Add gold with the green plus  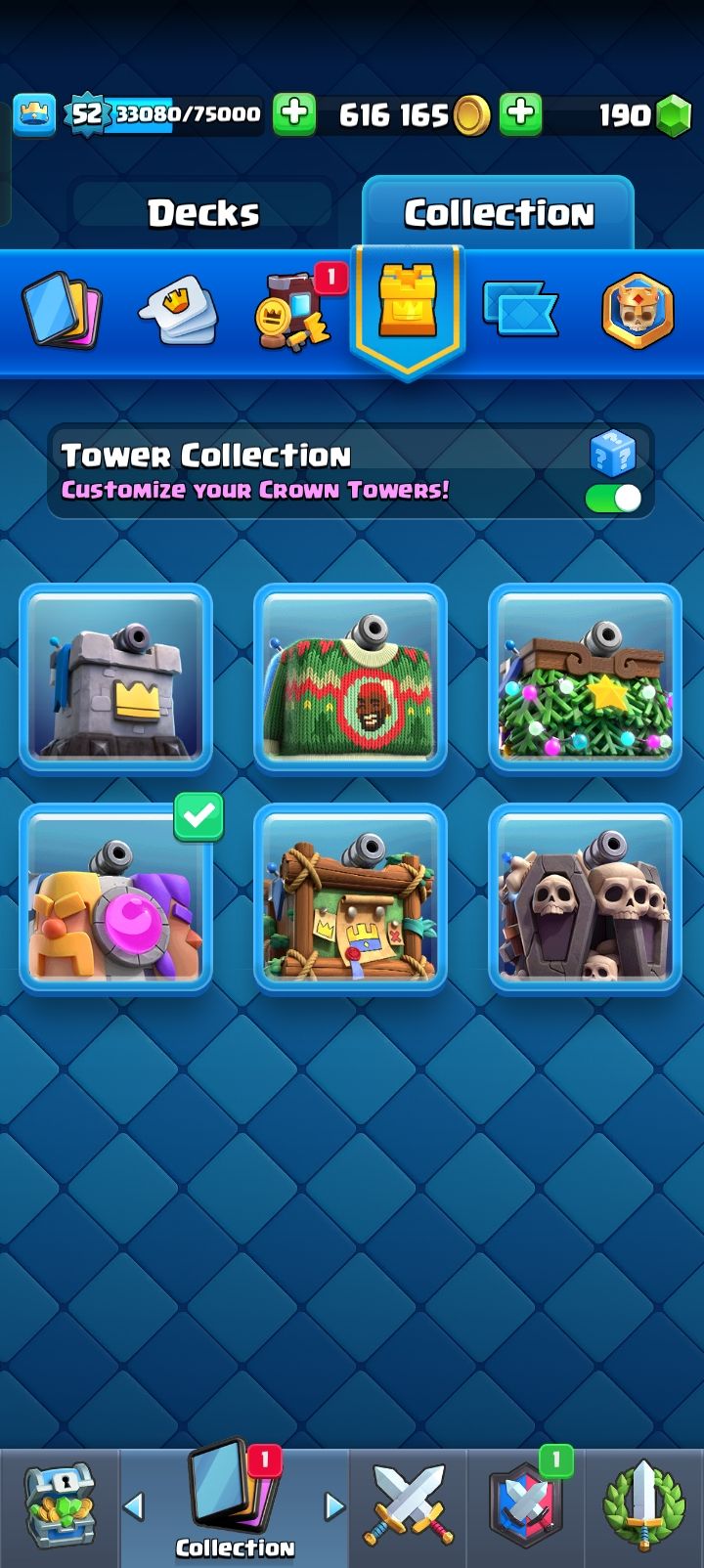[x=521, y=113]
